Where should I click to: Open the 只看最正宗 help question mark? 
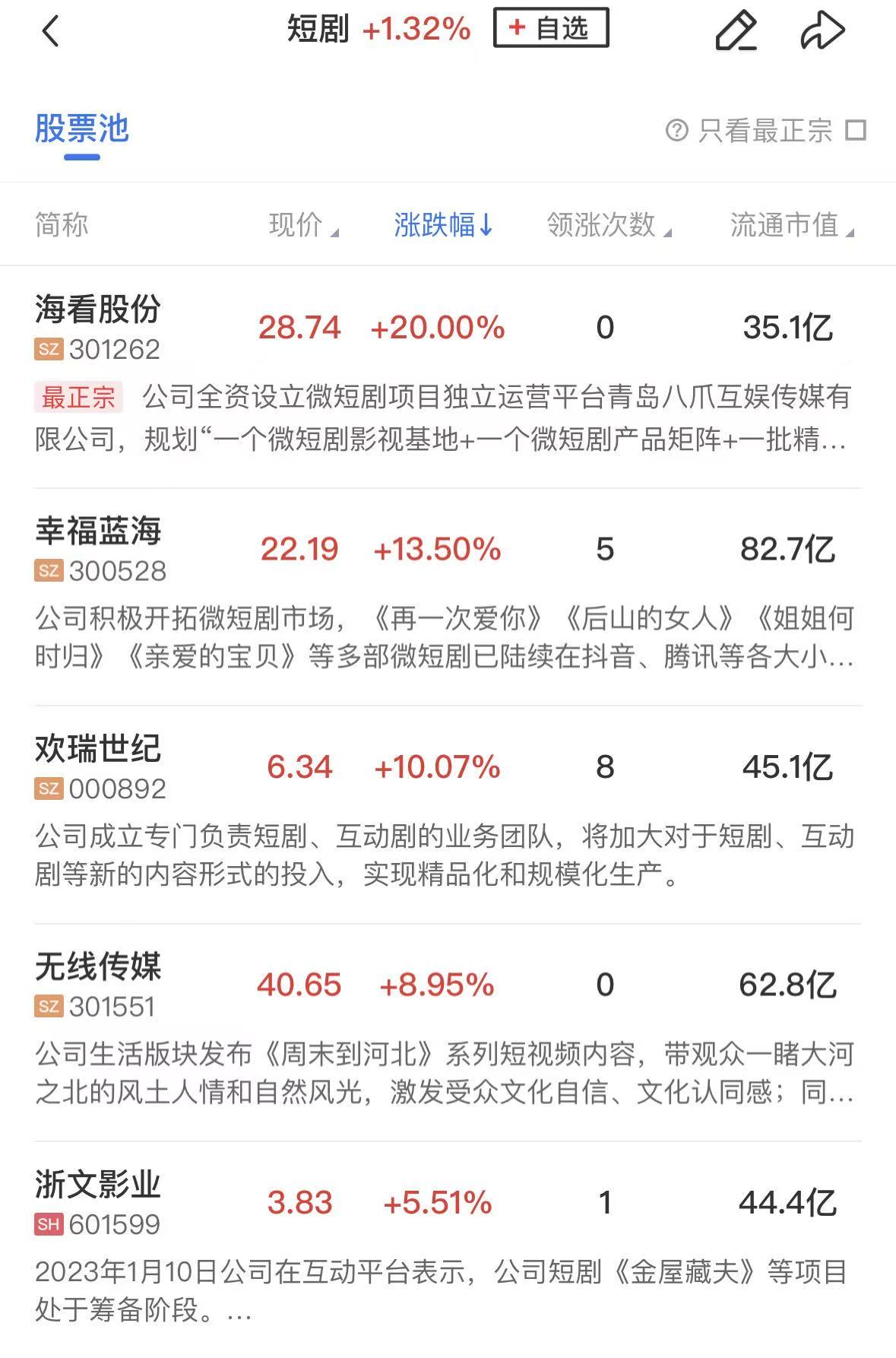676,131
